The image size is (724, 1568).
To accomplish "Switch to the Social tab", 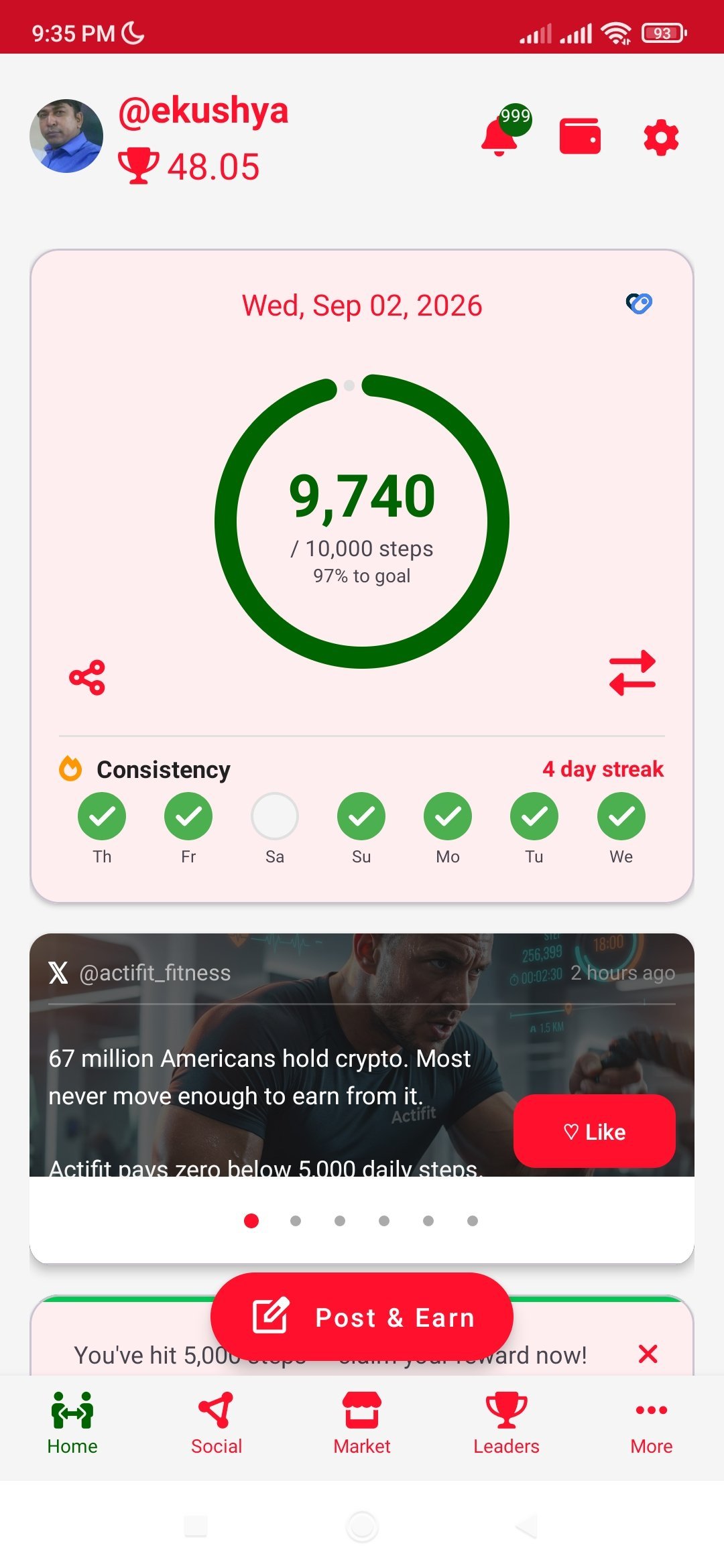I will (217, 1423).
